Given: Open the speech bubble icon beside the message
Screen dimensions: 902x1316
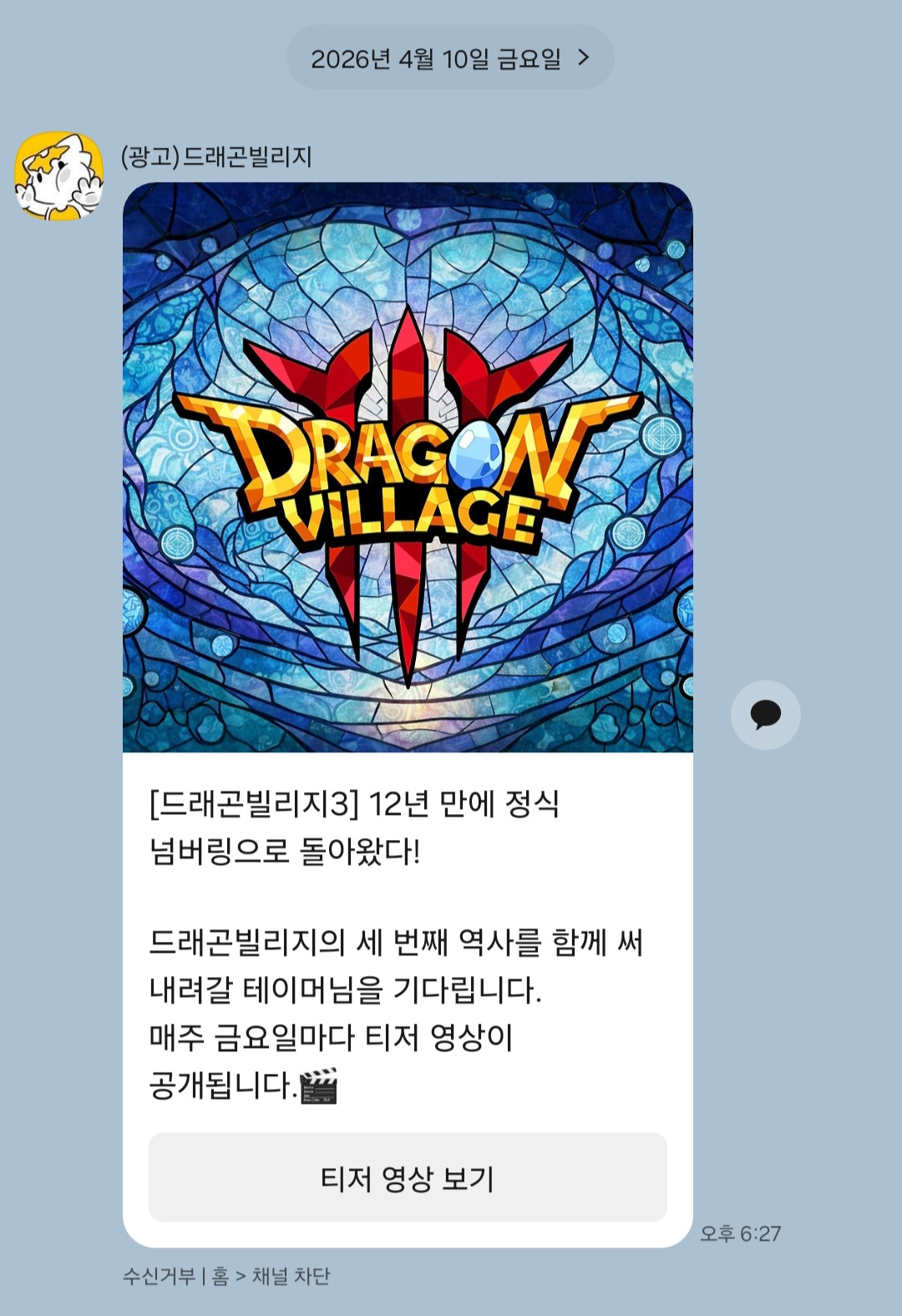Looking at the screenshot, I should pos(765,715).
